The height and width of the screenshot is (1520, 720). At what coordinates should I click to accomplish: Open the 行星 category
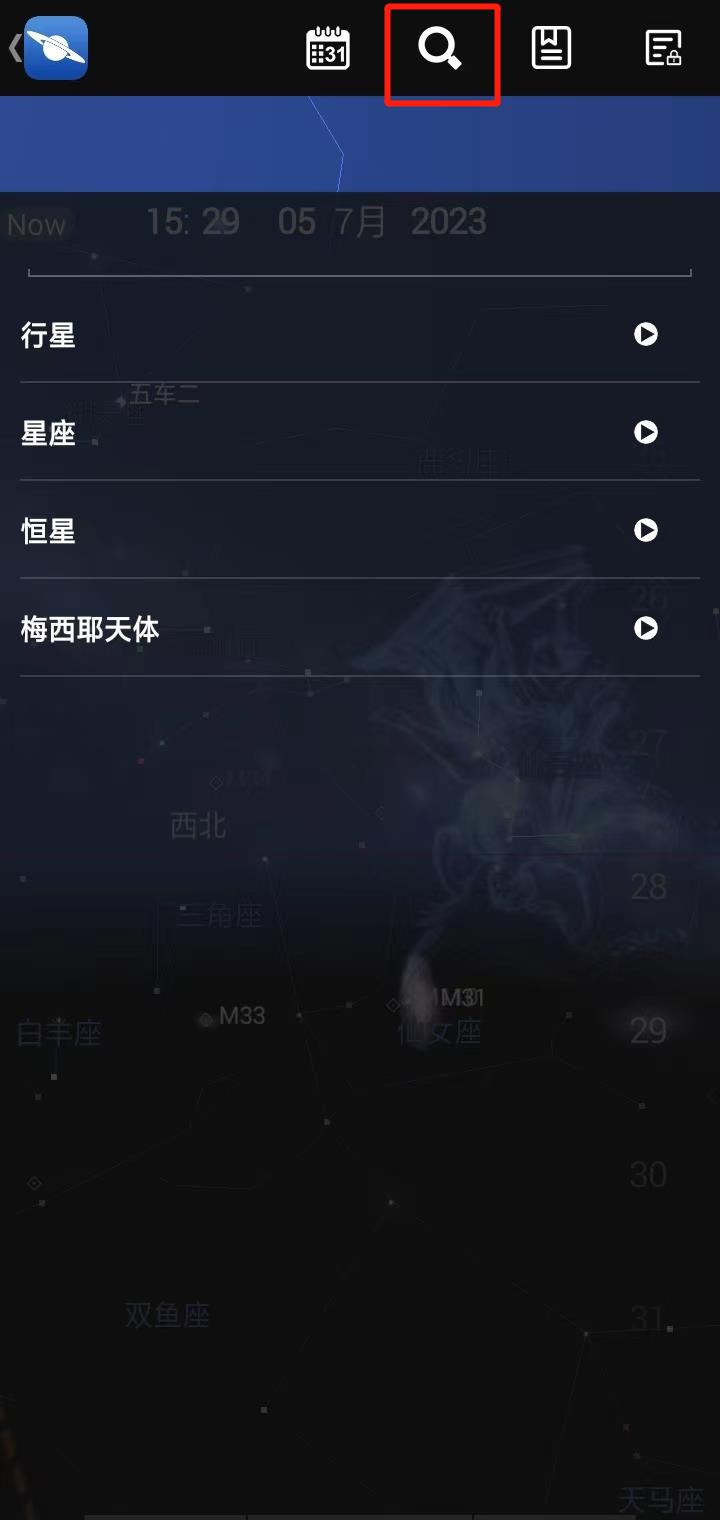click(360, 335)
